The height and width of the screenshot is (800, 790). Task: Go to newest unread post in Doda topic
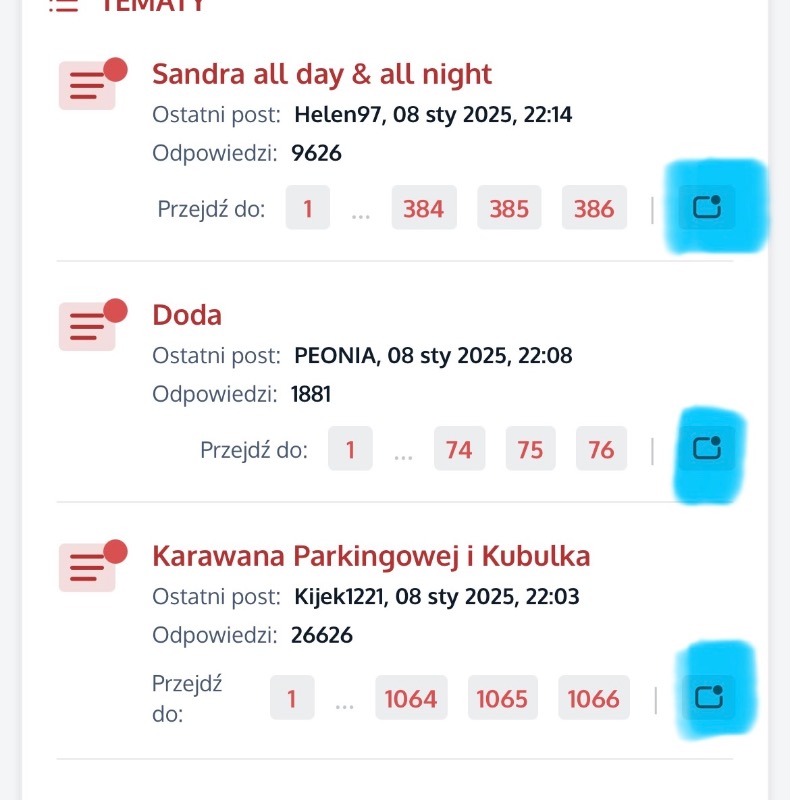(707, 449)
